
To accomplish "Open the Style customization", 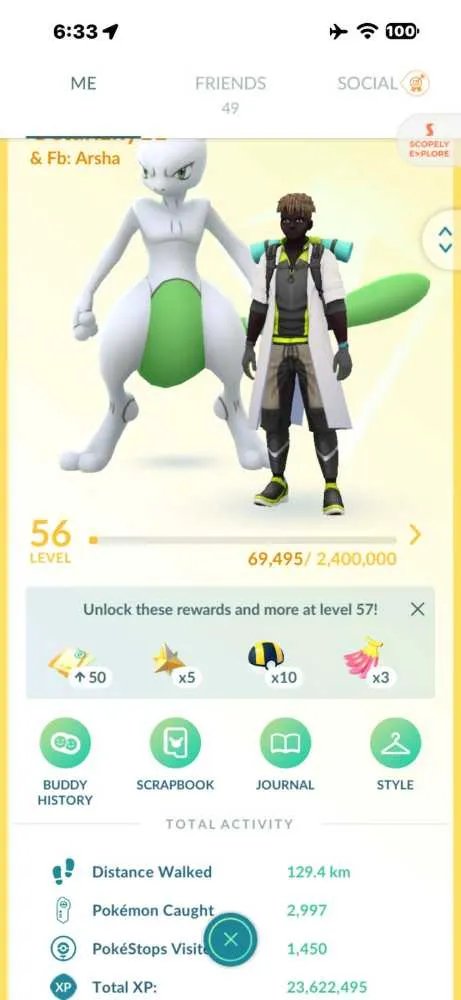I will [395, 754].
